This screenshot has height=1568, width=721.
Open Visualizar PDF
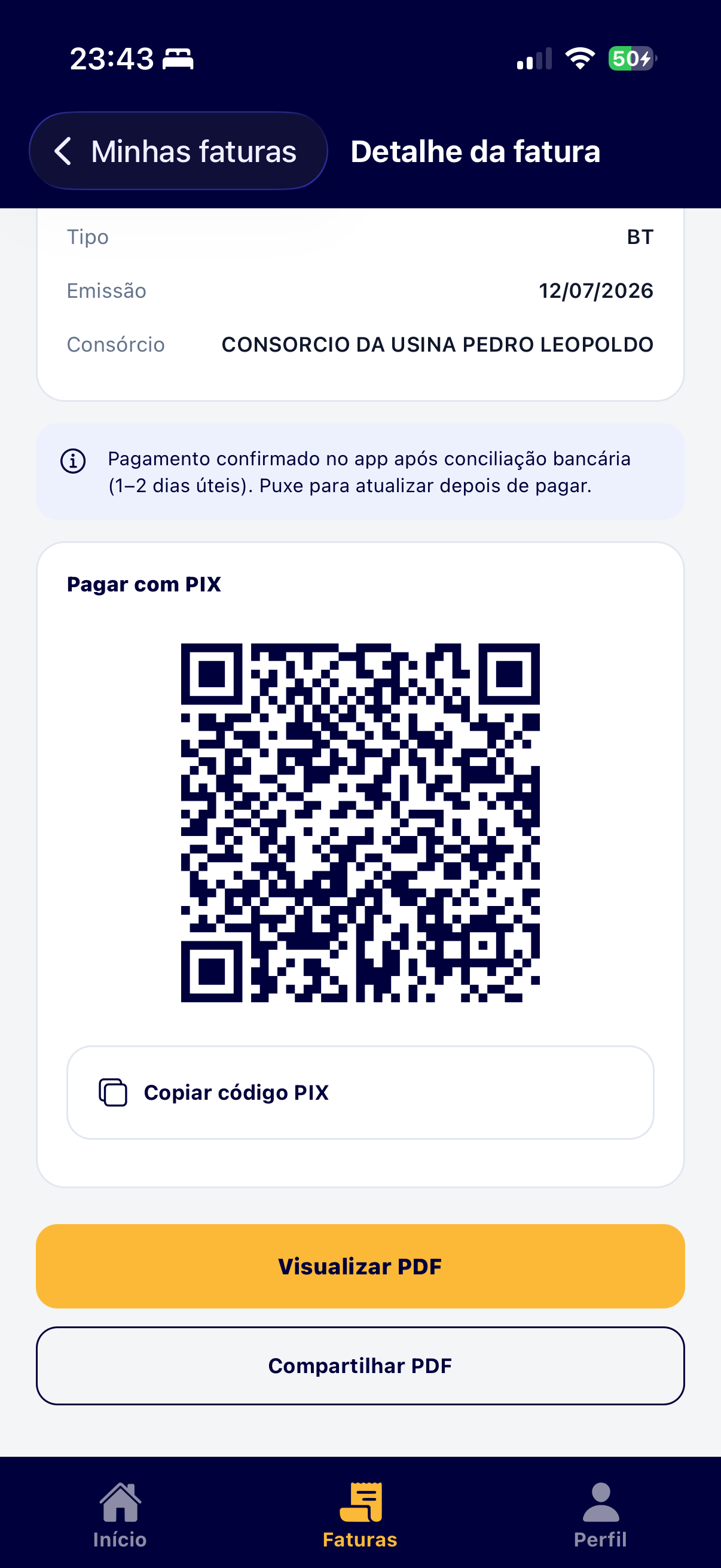click(x=360, y=1267)
